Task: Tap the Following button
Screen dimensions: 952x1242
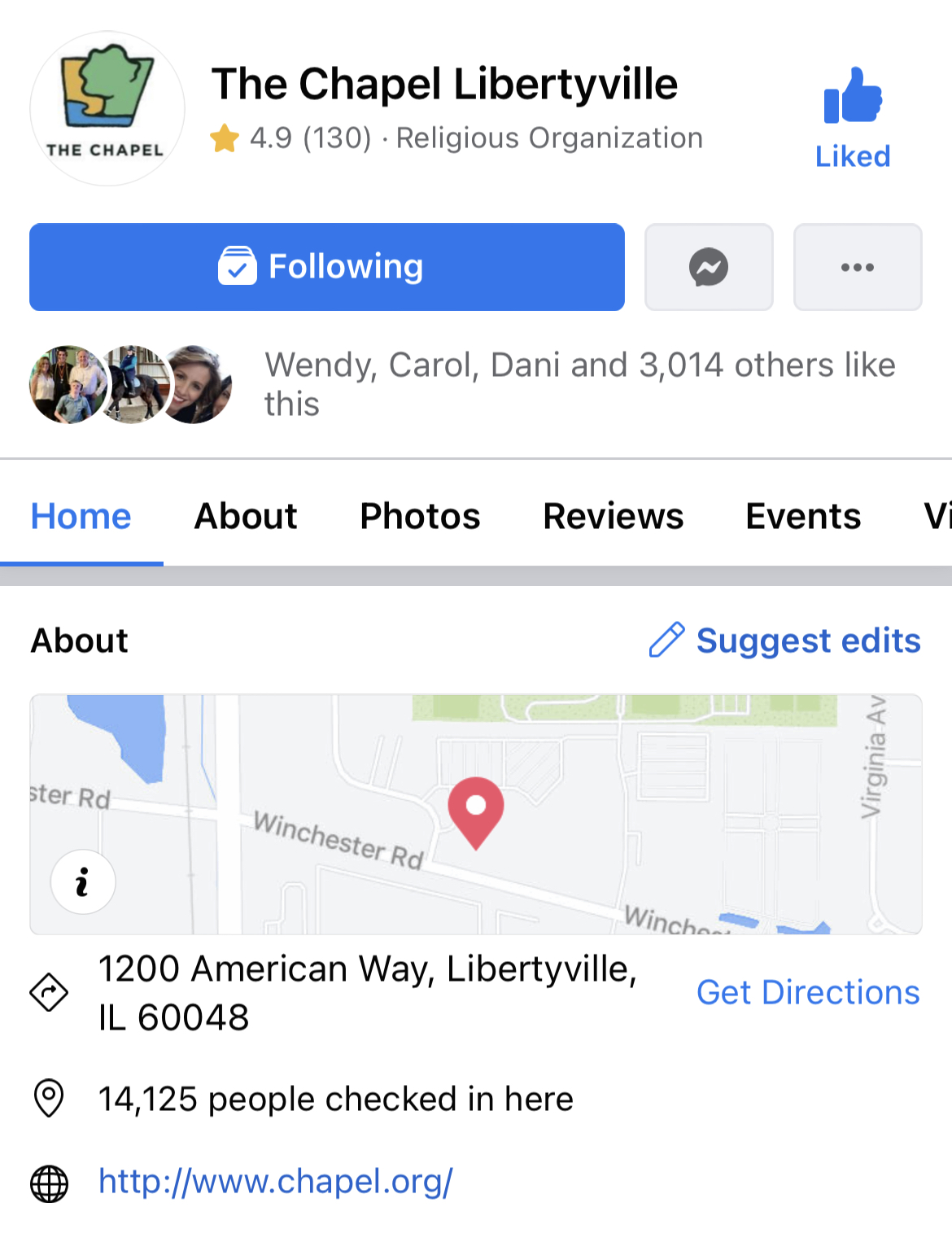Action: click(x=327, y=267)
